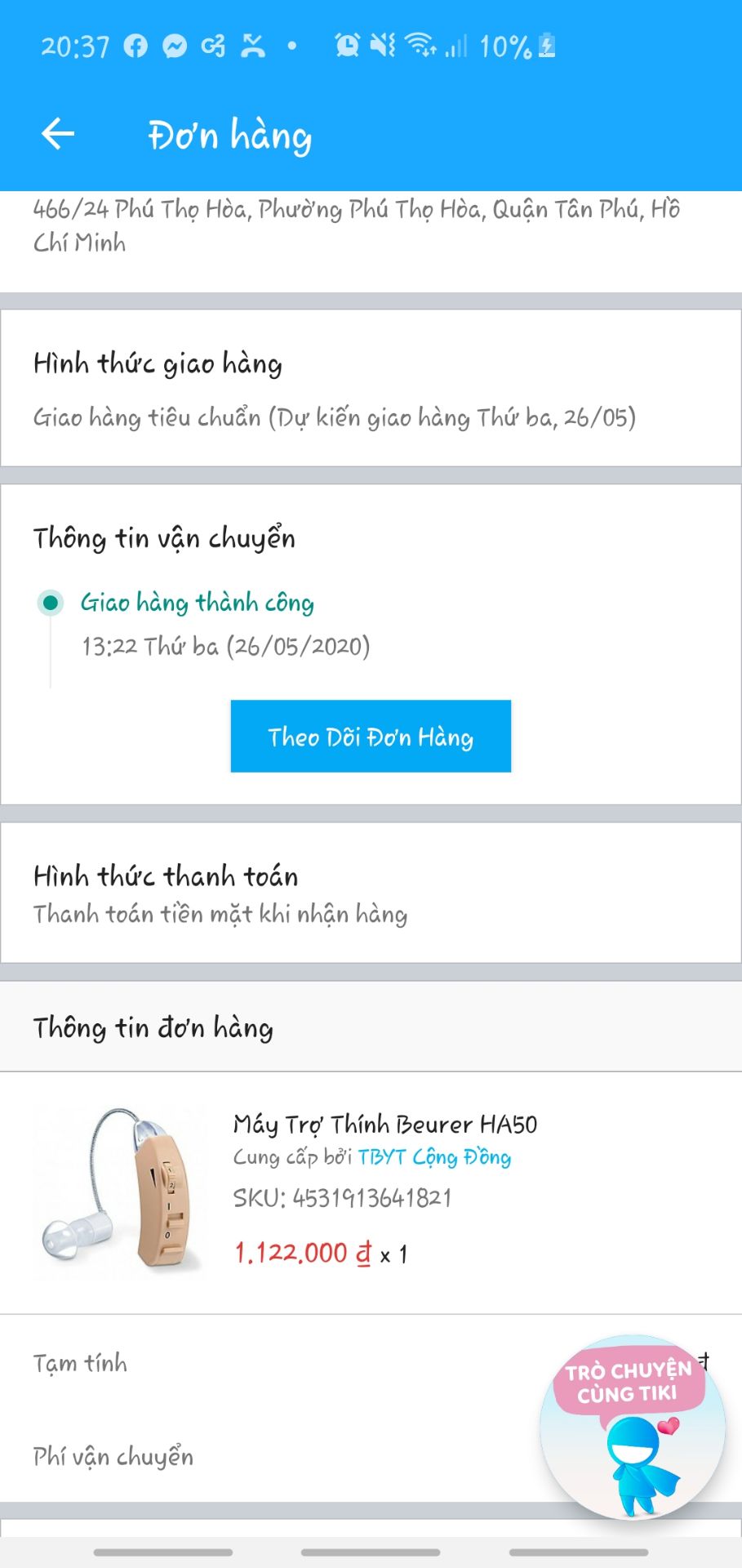Image resolution: width=742 pixels, height=1568 pixels.
Task: Select the Máy Trợ Thính Beurer HA50 product name
Action: tap(384, 1124)
